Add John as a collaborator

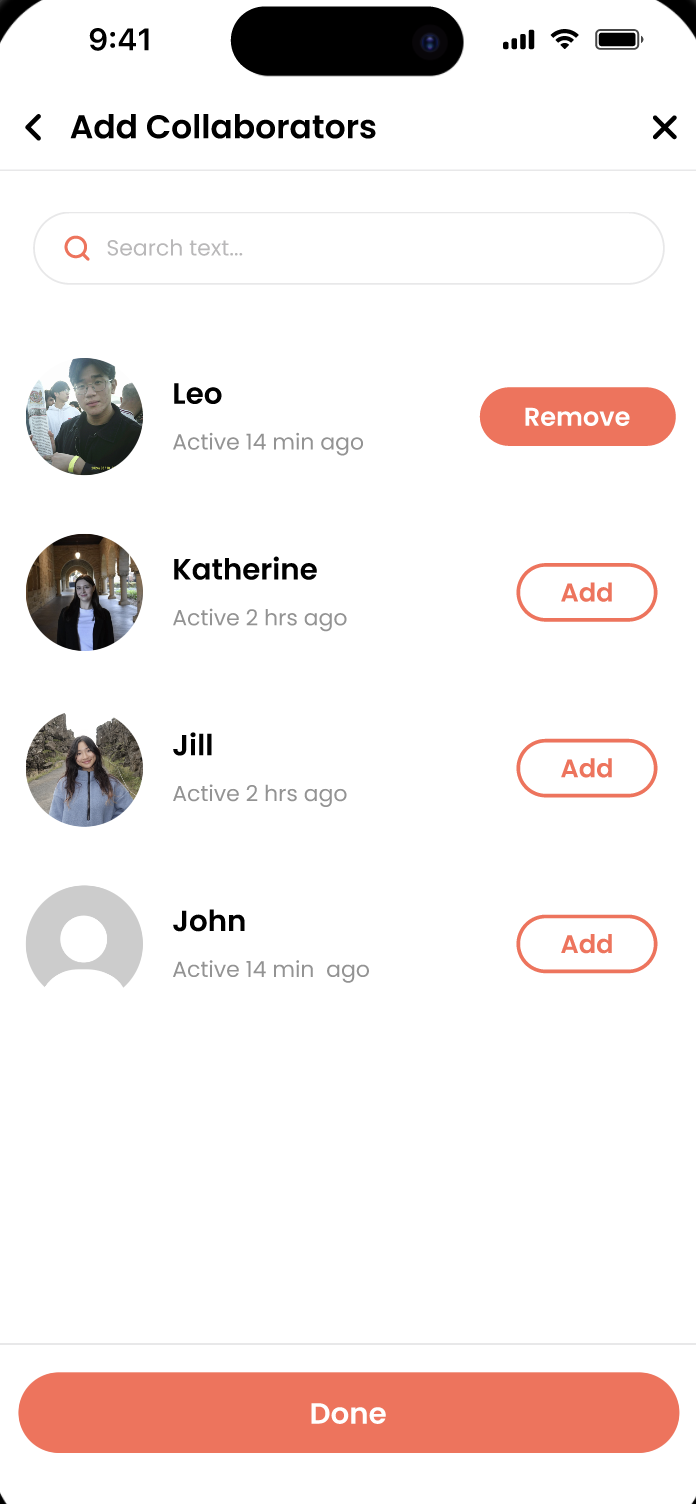click(x=586, y=944)
